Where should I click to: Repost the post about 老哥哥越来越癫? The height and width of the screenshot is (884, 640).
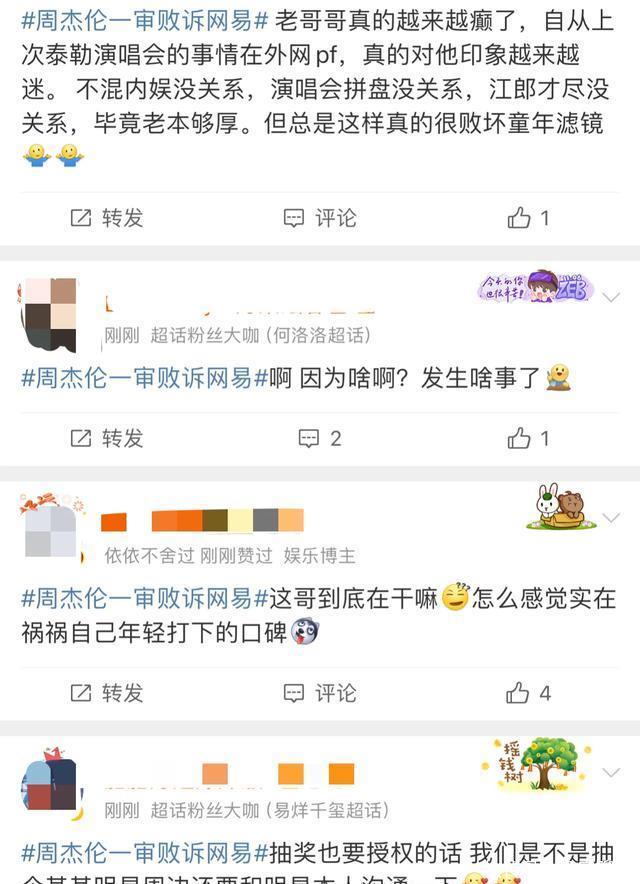click(x=106, y=217)
